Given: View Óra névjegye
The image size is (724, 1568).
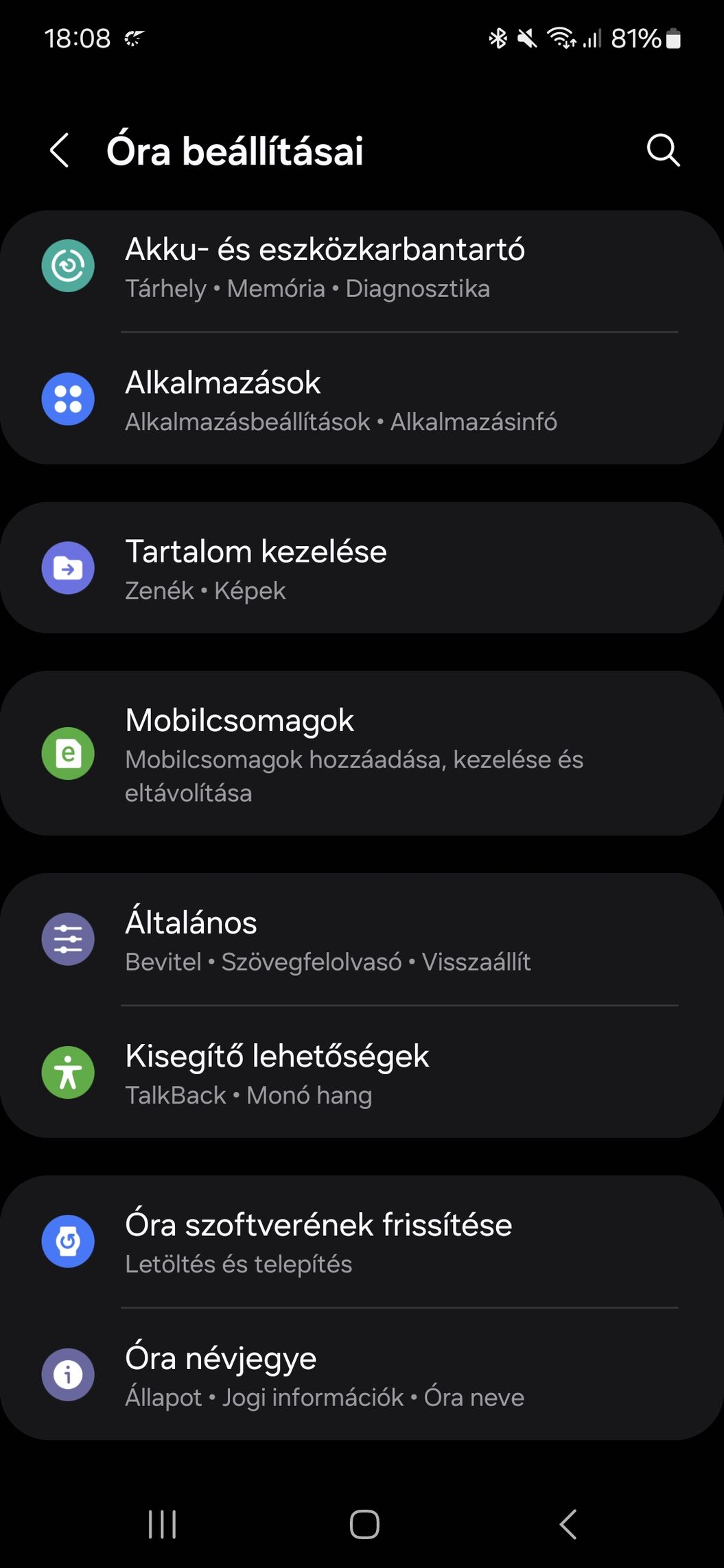Looking at the screenshot, I should click(x=362, y=1375).
